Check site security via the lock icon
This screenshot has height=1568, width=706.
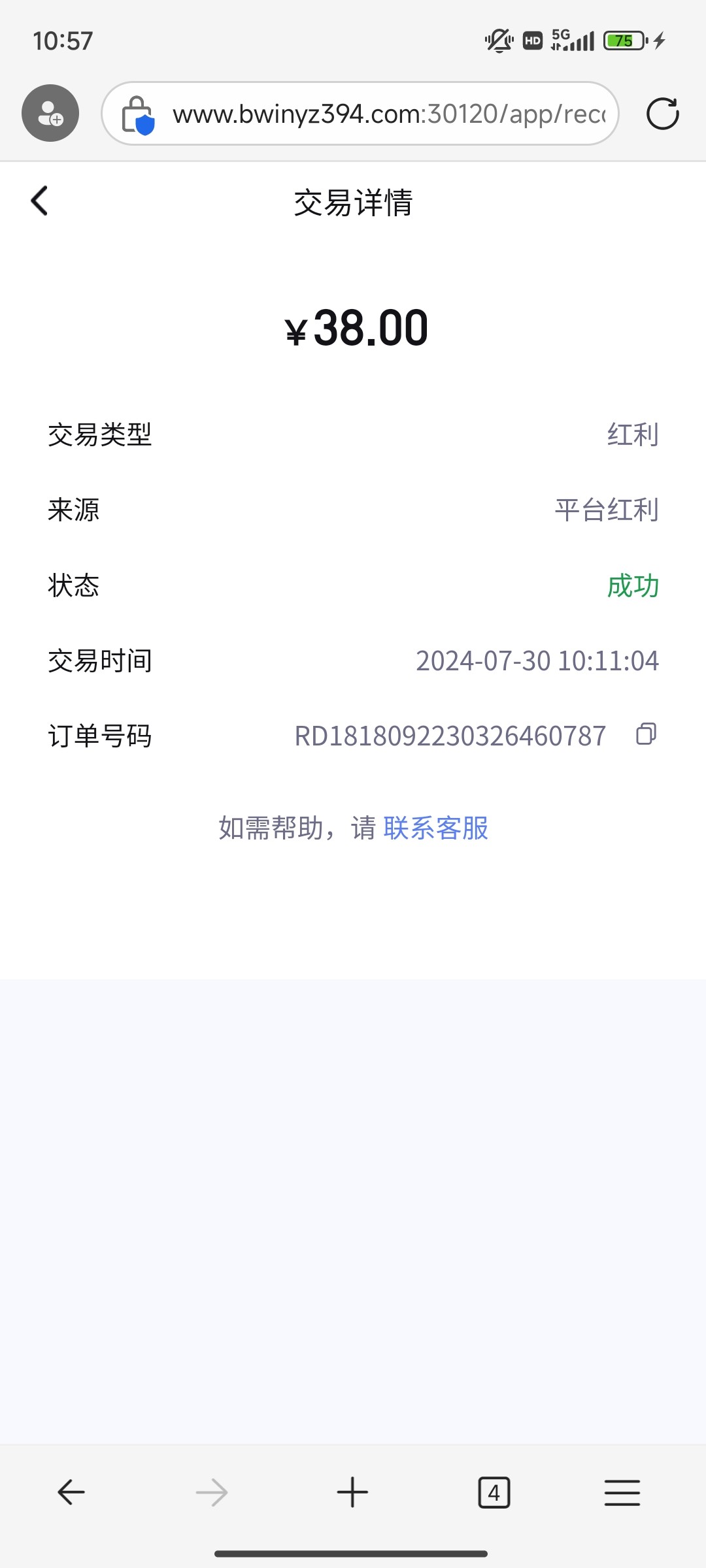pos(138,115)
